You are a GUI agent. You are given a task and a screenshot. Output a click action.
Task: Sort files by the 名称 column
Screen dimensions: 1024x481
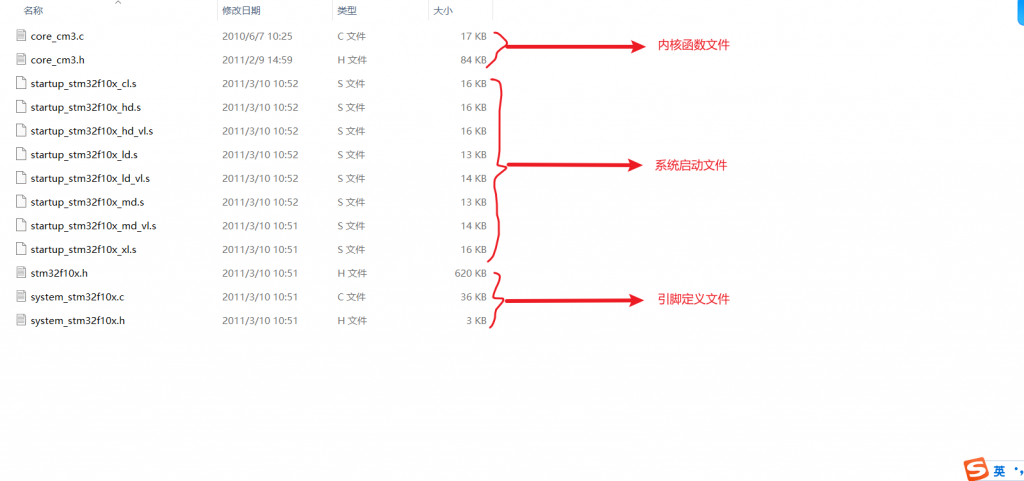(34, 10)
